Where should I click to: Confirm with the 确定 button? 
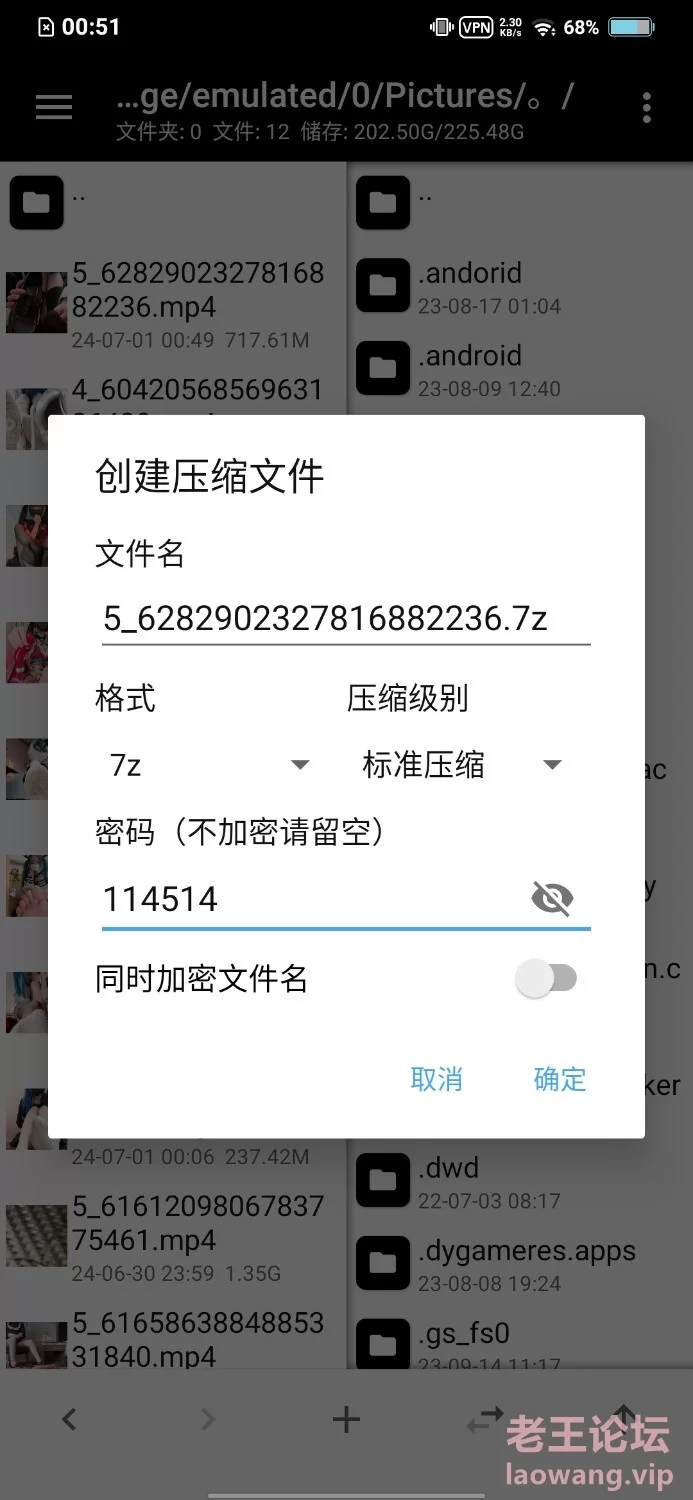coord(560,1079)
